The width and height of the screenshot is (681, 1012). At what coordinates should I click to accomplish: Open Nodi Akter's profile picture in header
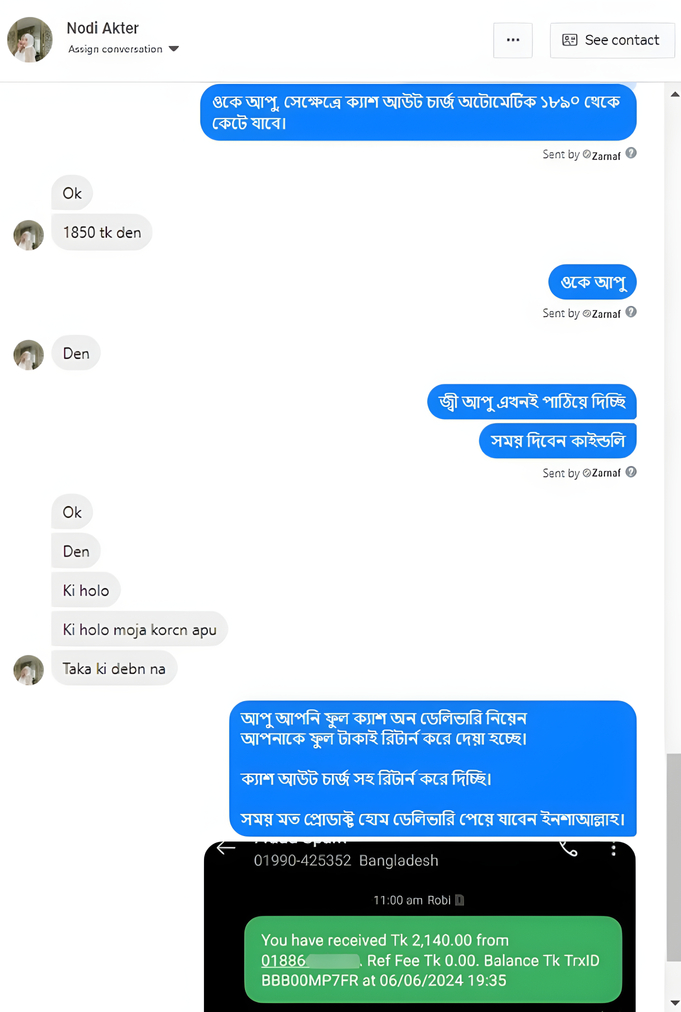pos(30,40)
